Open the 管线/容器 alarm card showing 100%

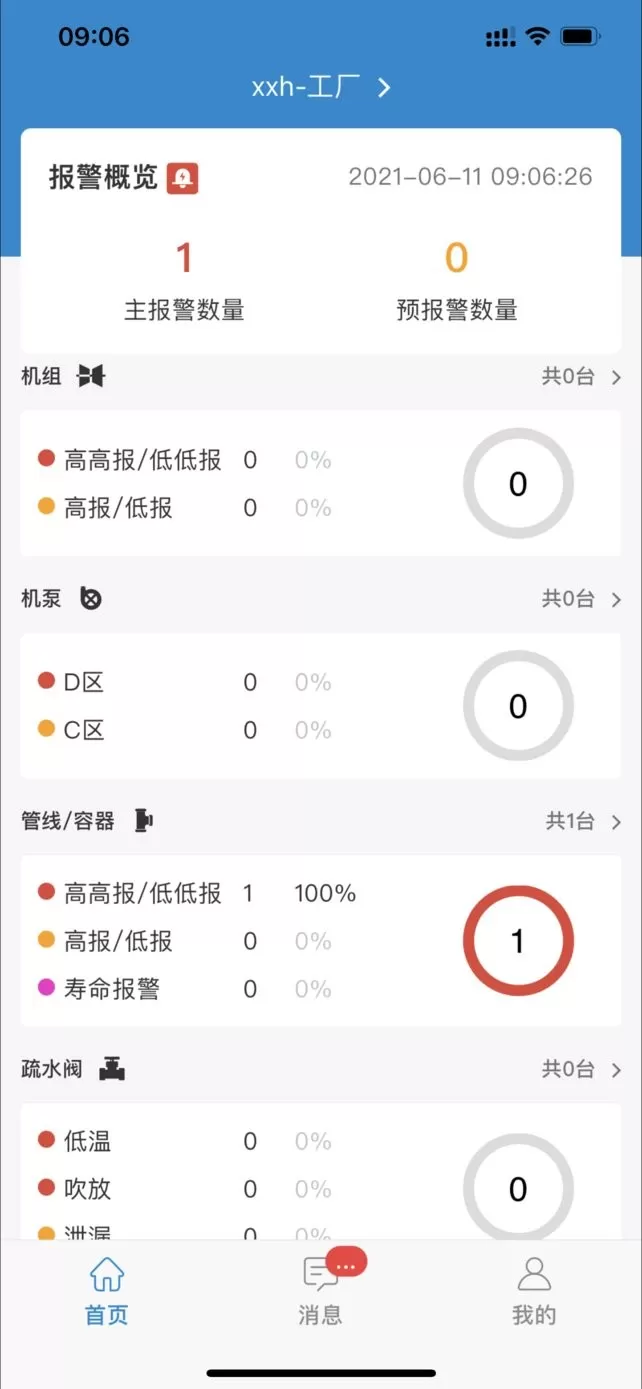[x=321, y=940]
